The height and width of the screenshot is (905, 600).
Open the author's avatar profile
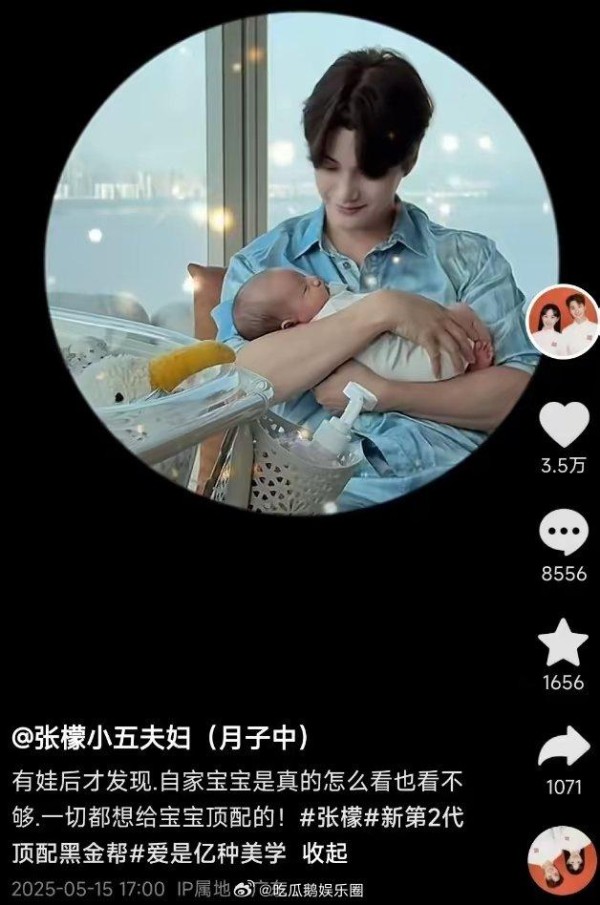(x=562, y=320)
